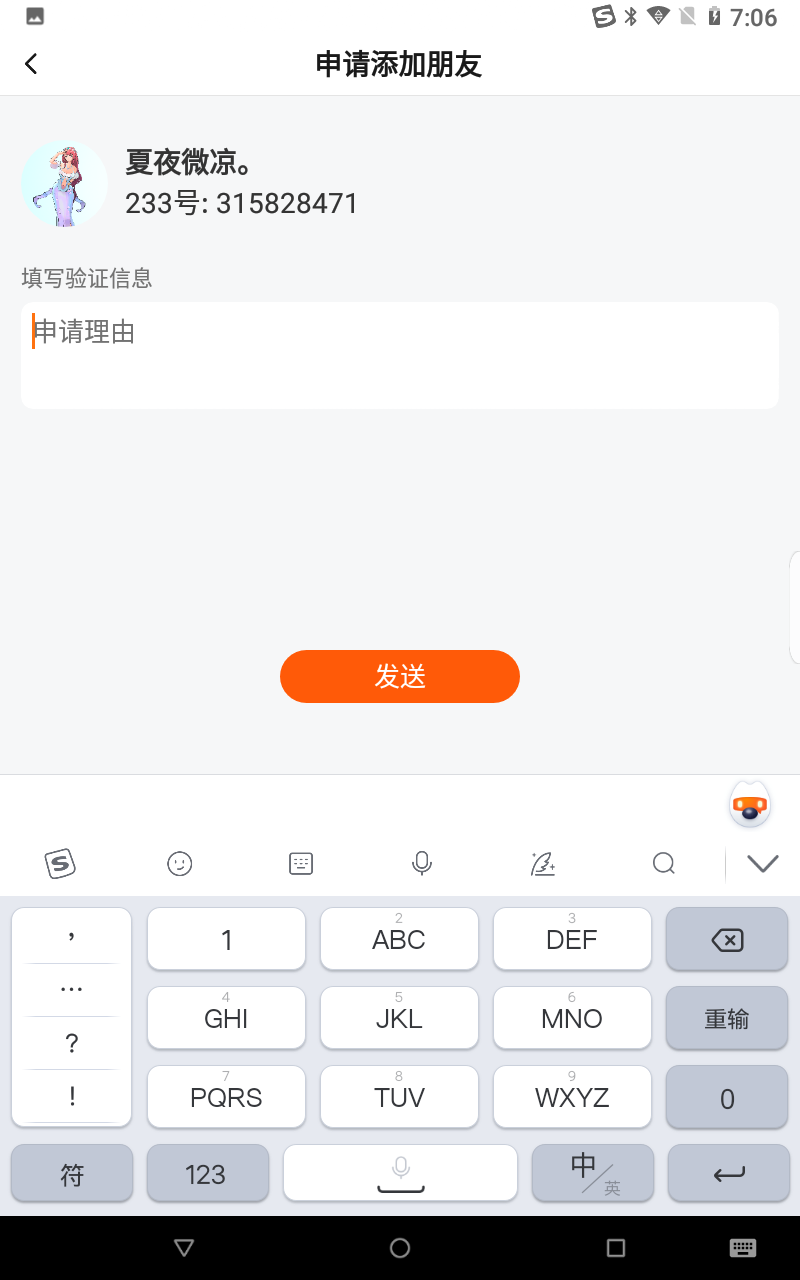Start voice input from keyboard toolbar microphone

422,863
